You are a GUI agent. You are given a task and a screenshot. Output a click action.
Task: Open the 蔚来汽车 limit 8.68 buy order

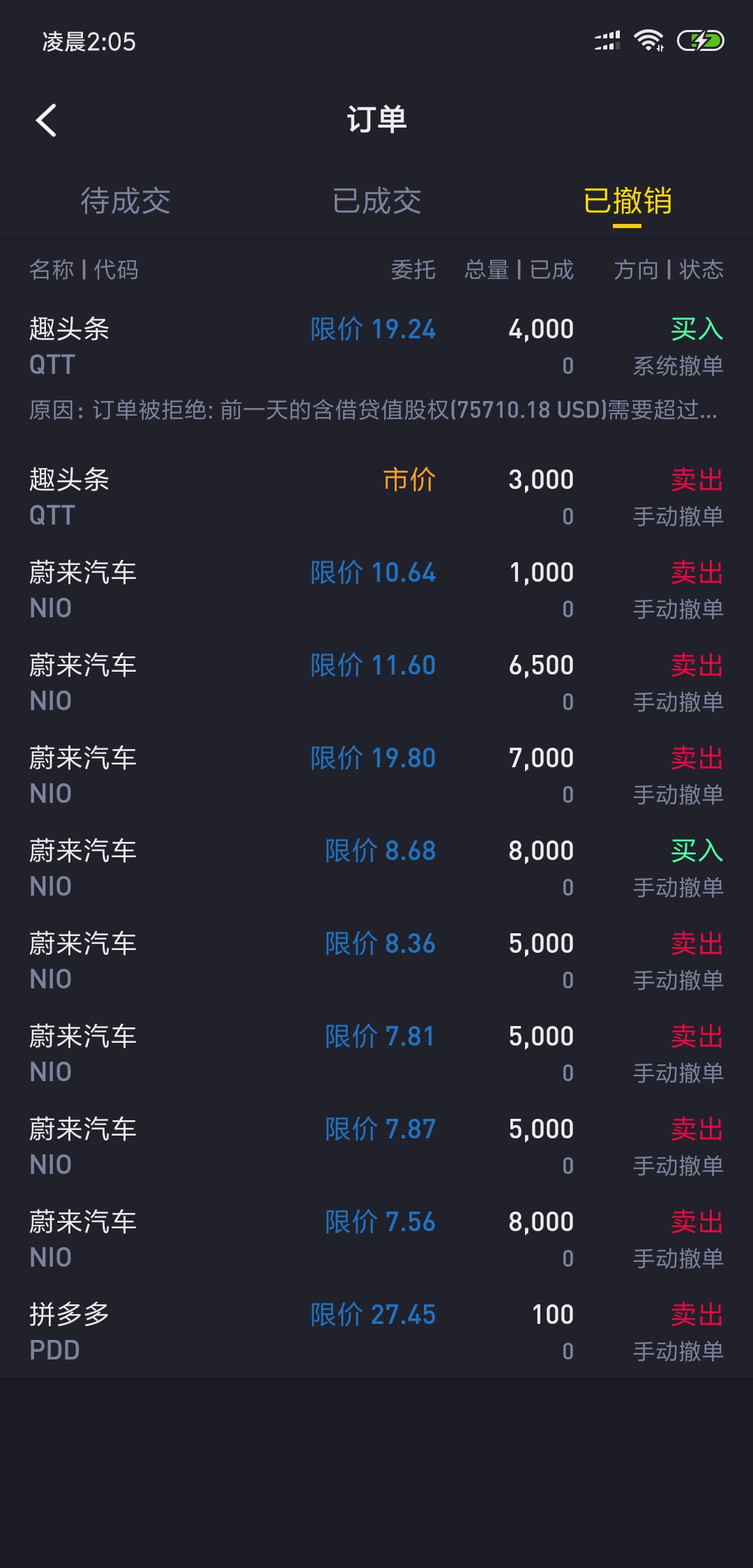point(376,868)
